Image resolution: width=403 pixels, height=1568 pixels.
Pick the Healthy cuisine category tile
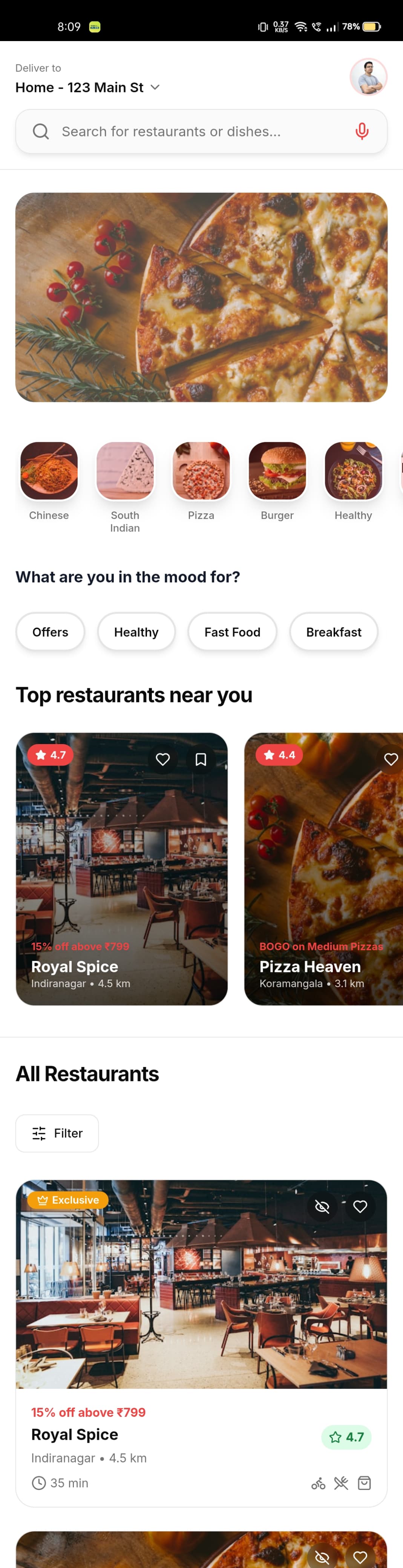tap(353, 472)
